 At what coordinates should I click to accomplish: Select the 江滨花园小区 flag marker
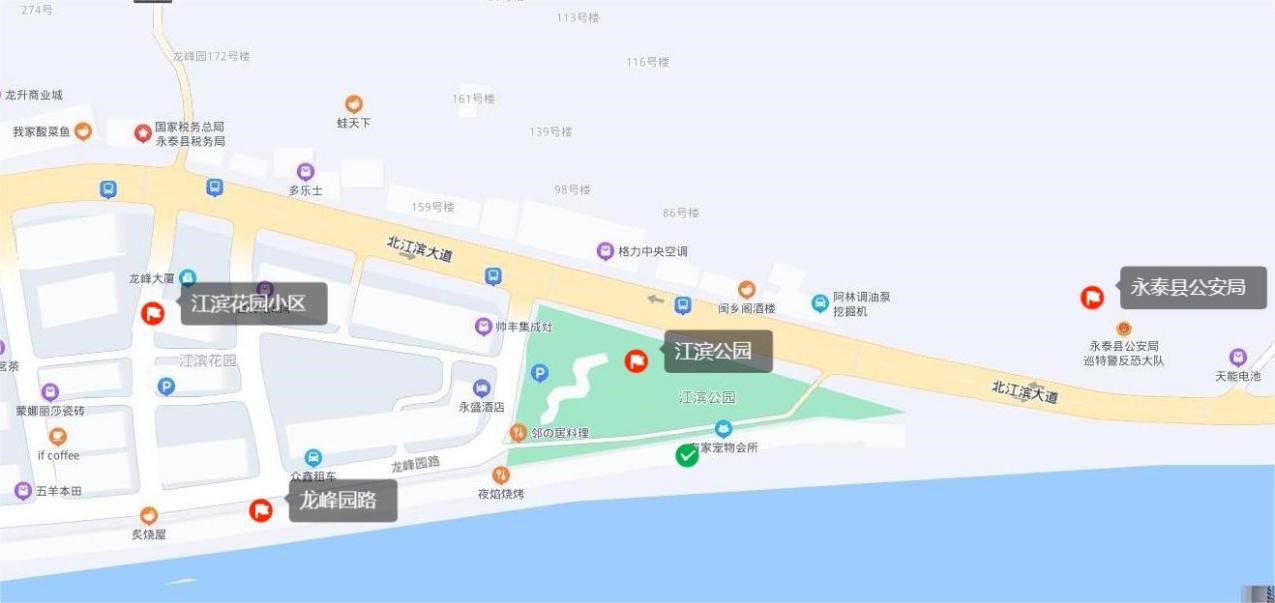click(x=152, y=313)
